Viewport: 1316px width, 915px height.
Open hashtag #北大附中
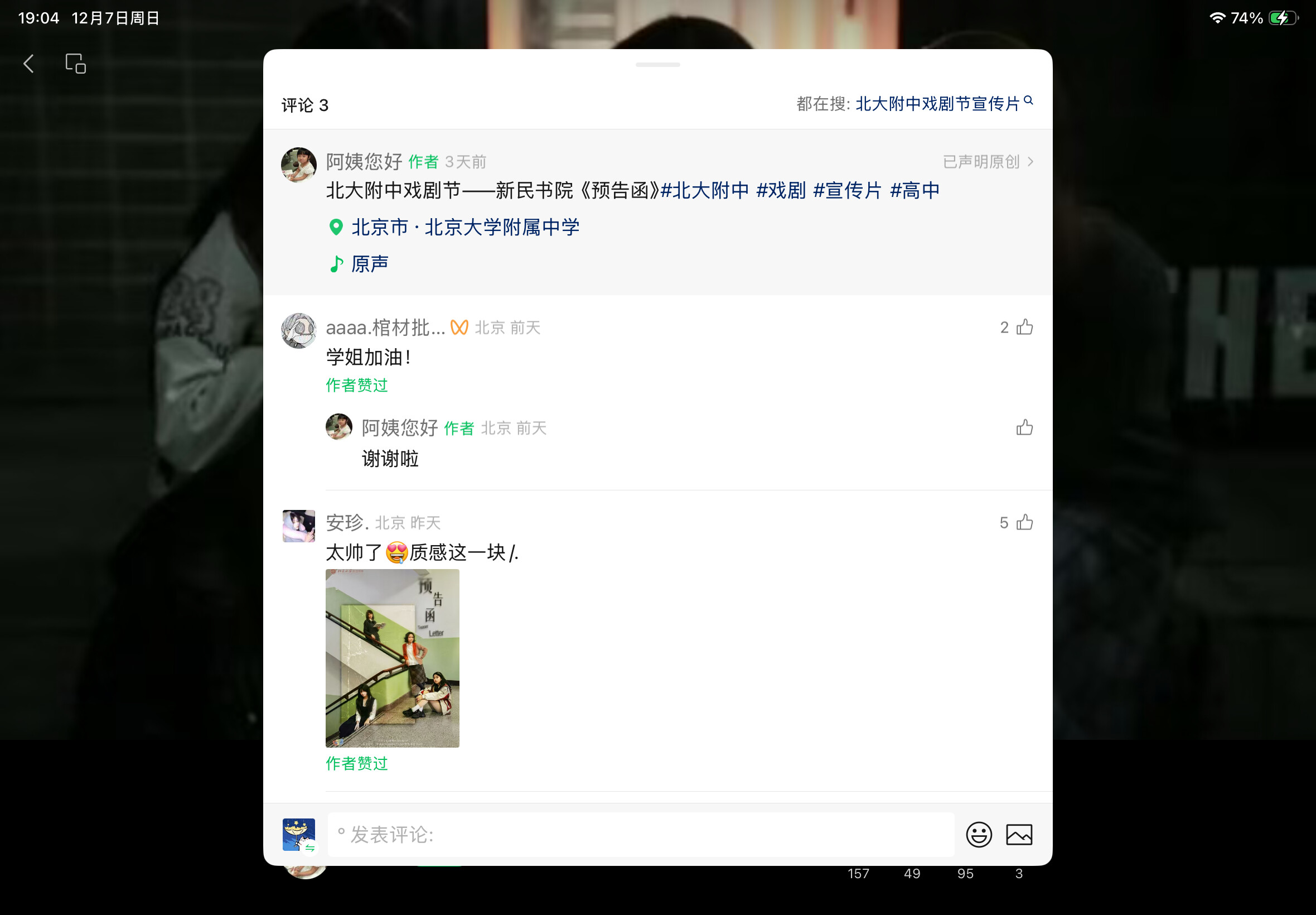point(705,190)
